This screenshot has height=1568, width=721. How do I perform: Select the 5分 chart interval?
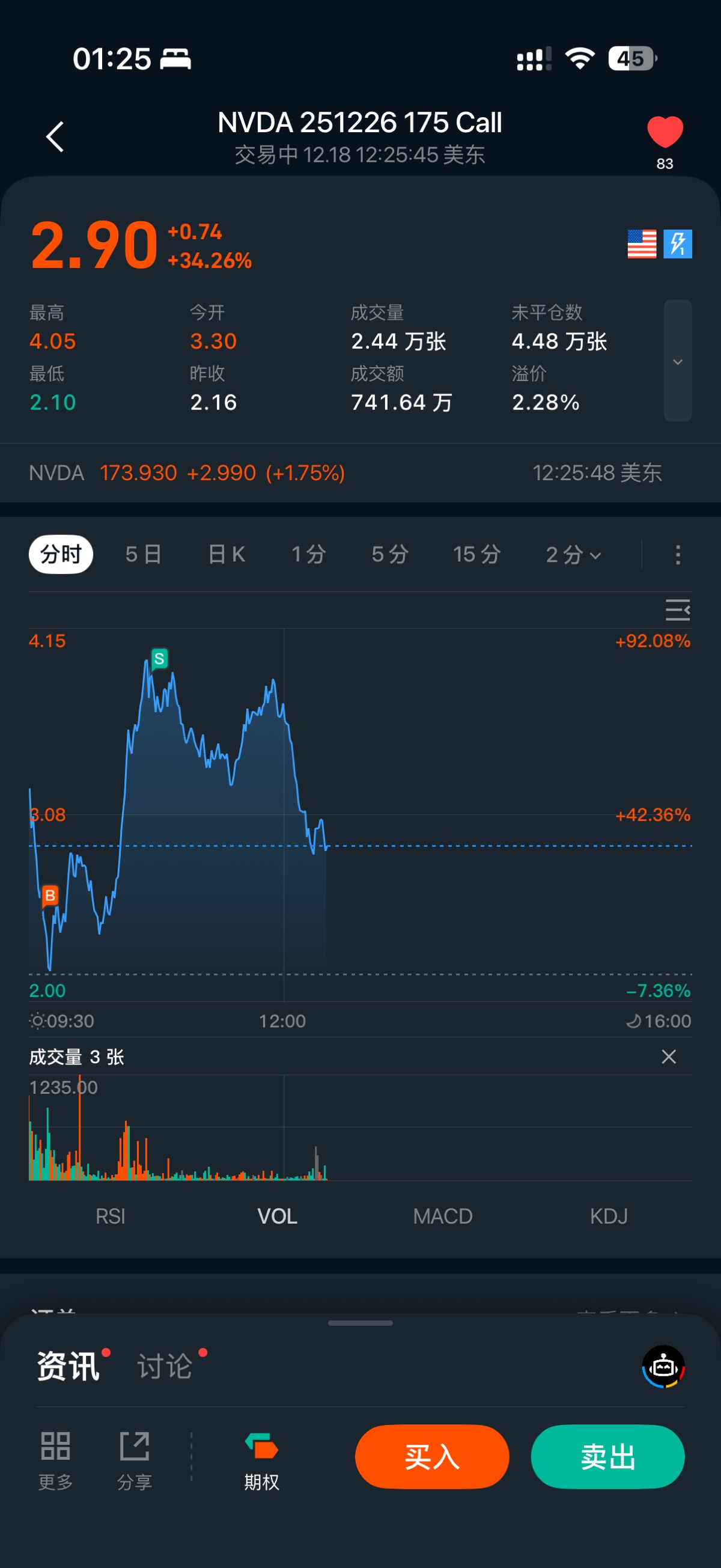pos(390,555)
